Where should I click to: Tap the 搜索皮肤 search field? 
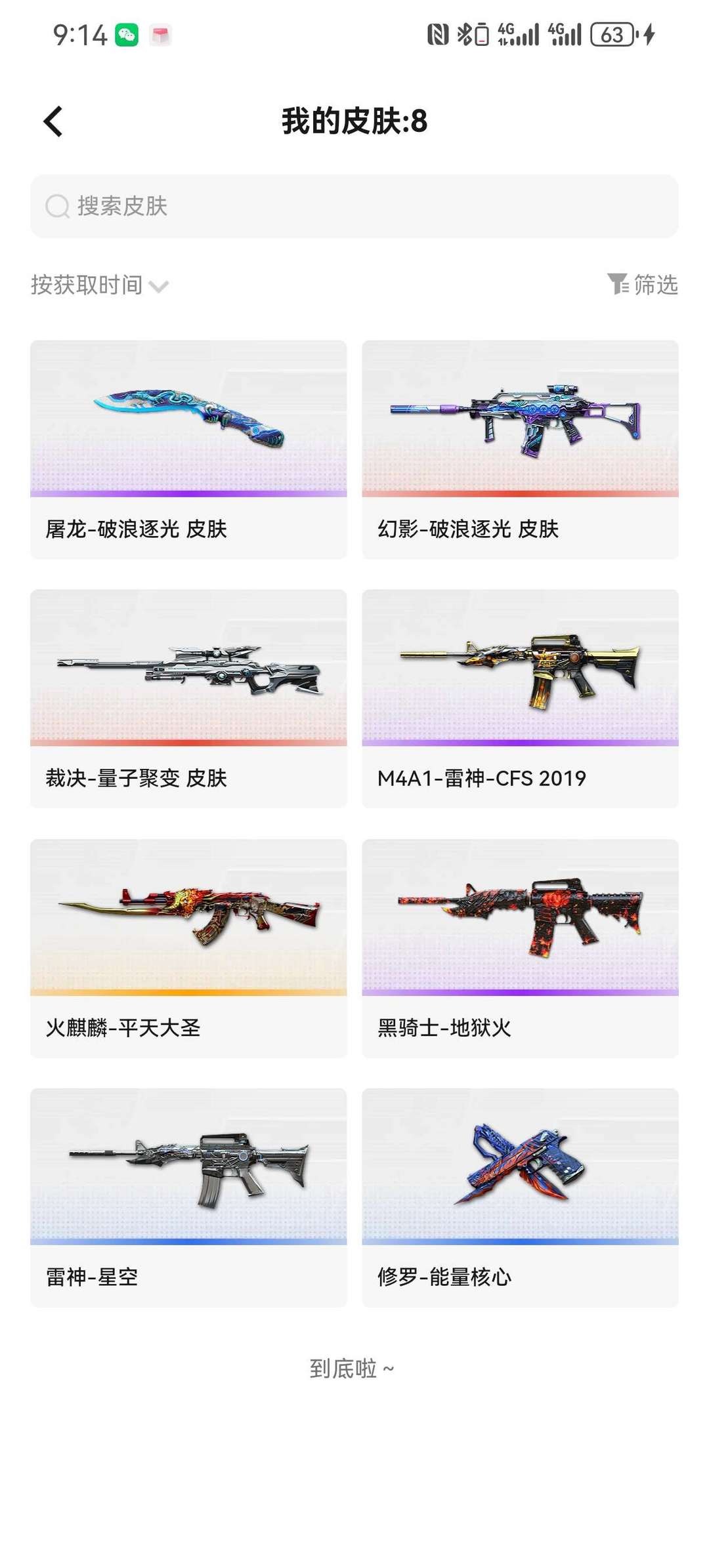pyautogui.click(x=354, y=206)
